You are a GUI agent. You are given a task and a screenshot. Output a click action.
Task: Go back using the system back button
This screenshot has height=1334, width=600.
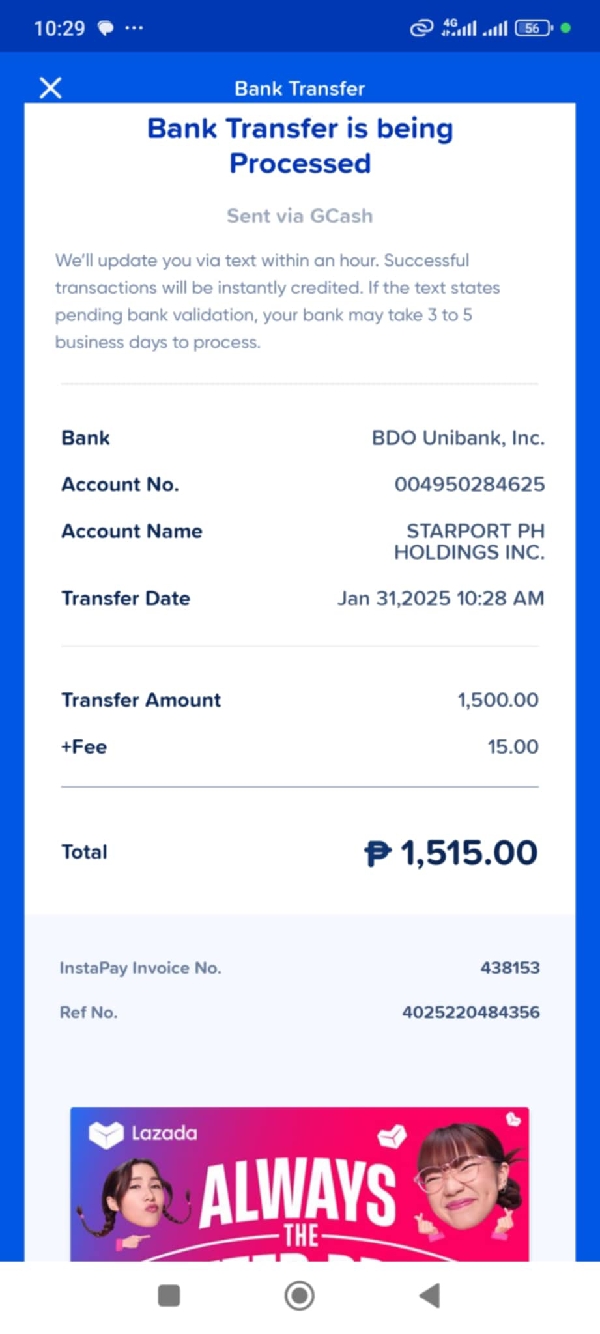click(x=430, y=1296)
